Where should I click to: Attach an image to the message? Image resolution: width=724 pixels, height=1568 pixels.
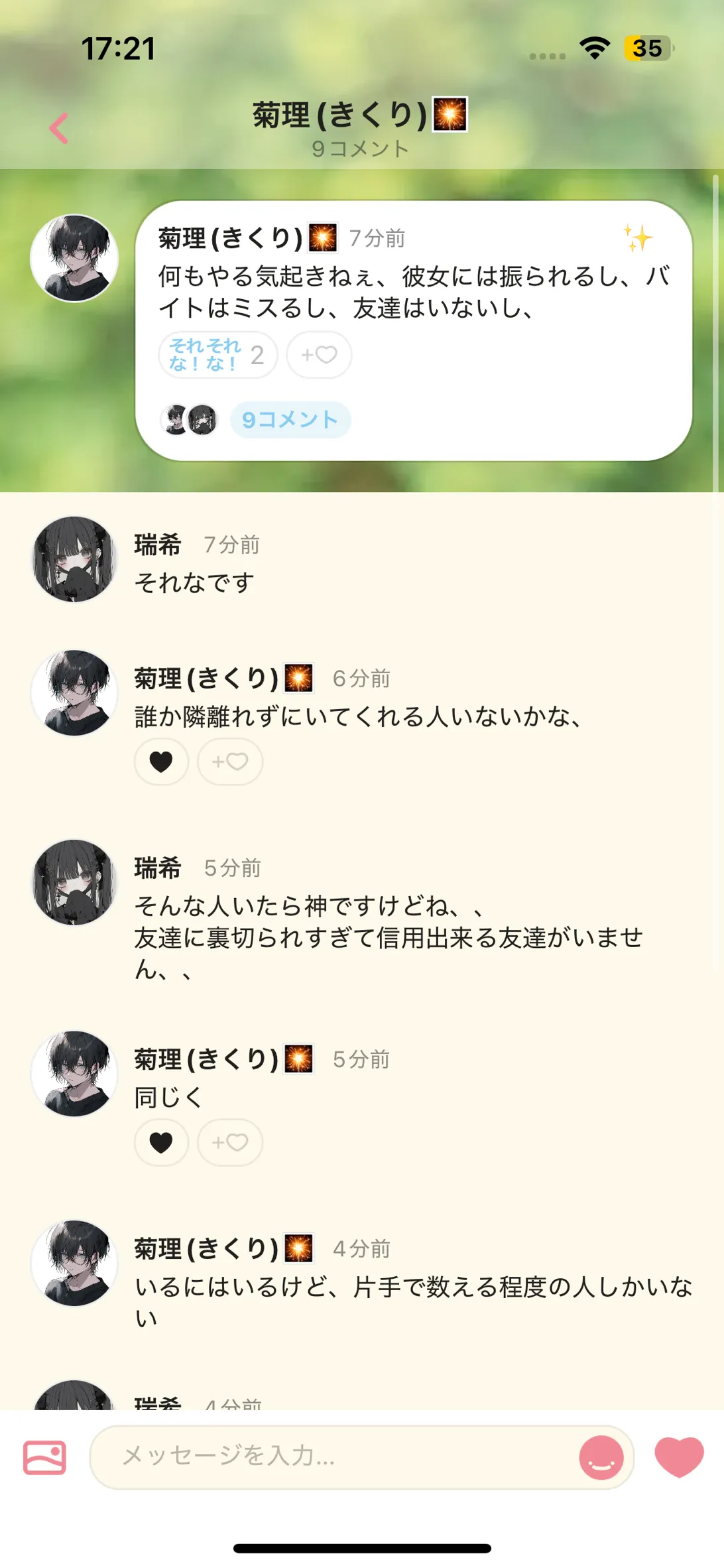[44, 1457]
